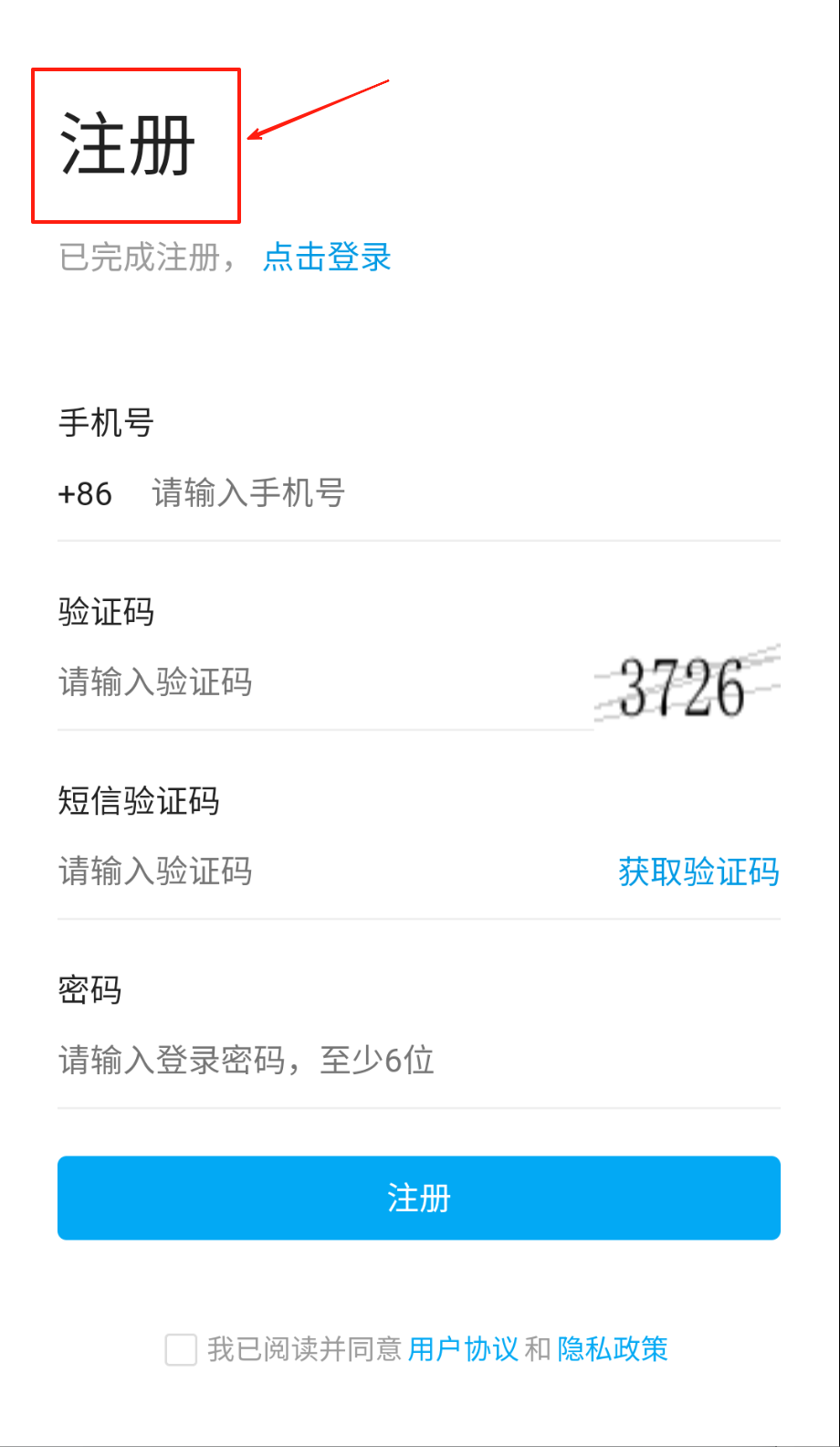This screenshot has height=1447, width=840.
Task: Tap 获取验证码 to request SMS code
Action: (698, 872)
